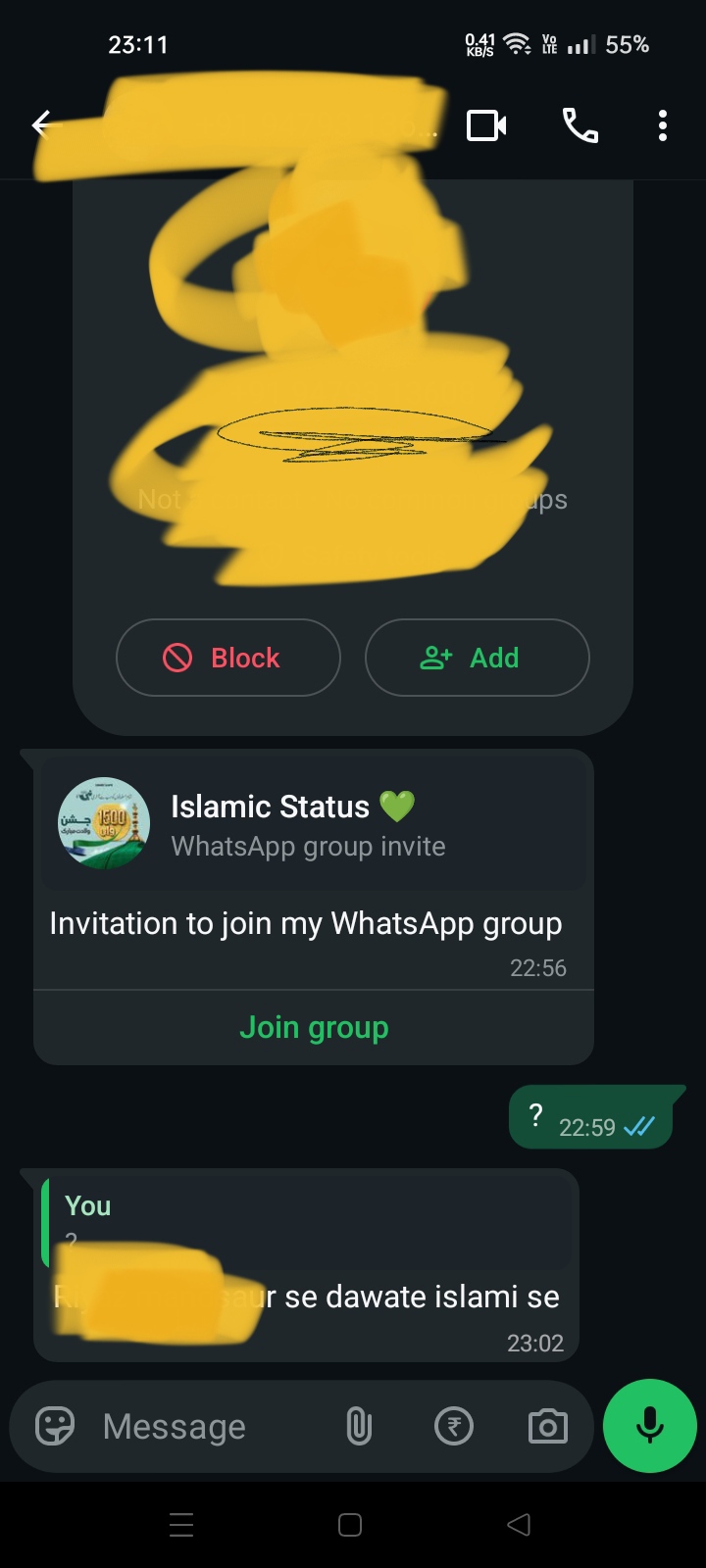Image resolution: width=706 pixels, height=1568 pixels.
Task: Open the camera from the message bar
Action: [x=547, y=1426]
